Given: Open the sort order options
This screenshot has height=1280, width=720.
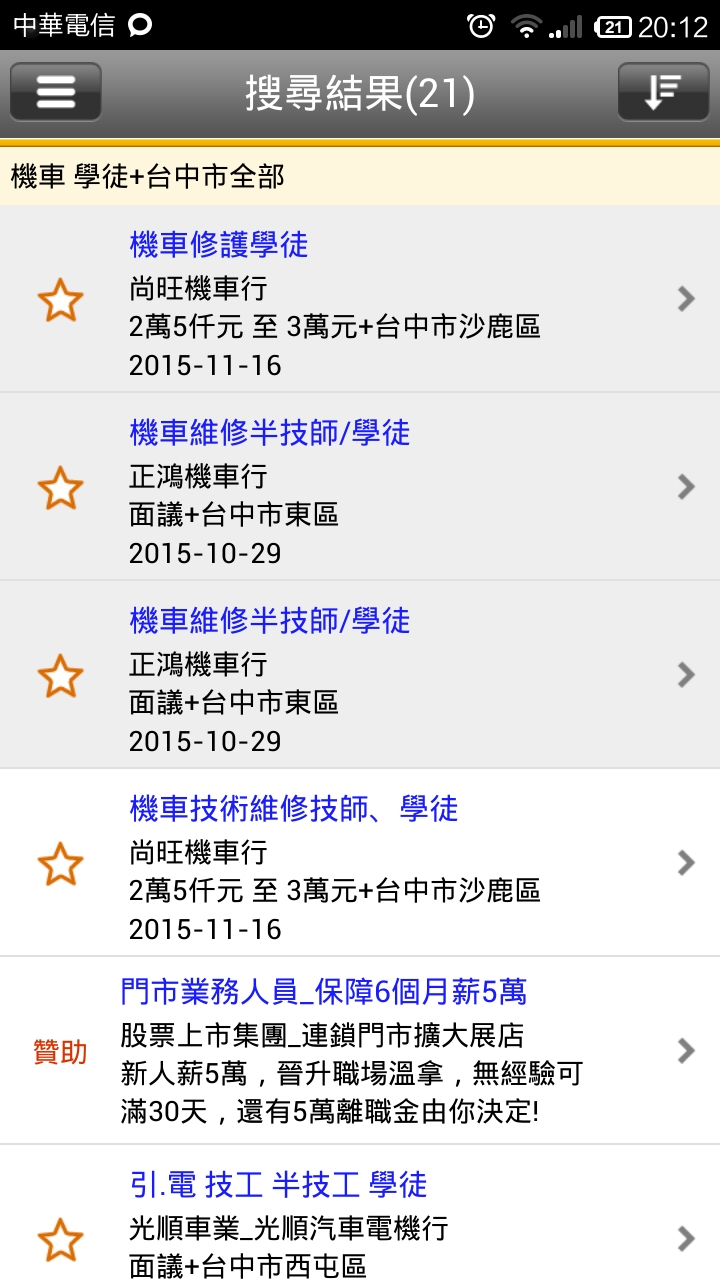Looking at the screenshot, I should (x=663, y=92).
